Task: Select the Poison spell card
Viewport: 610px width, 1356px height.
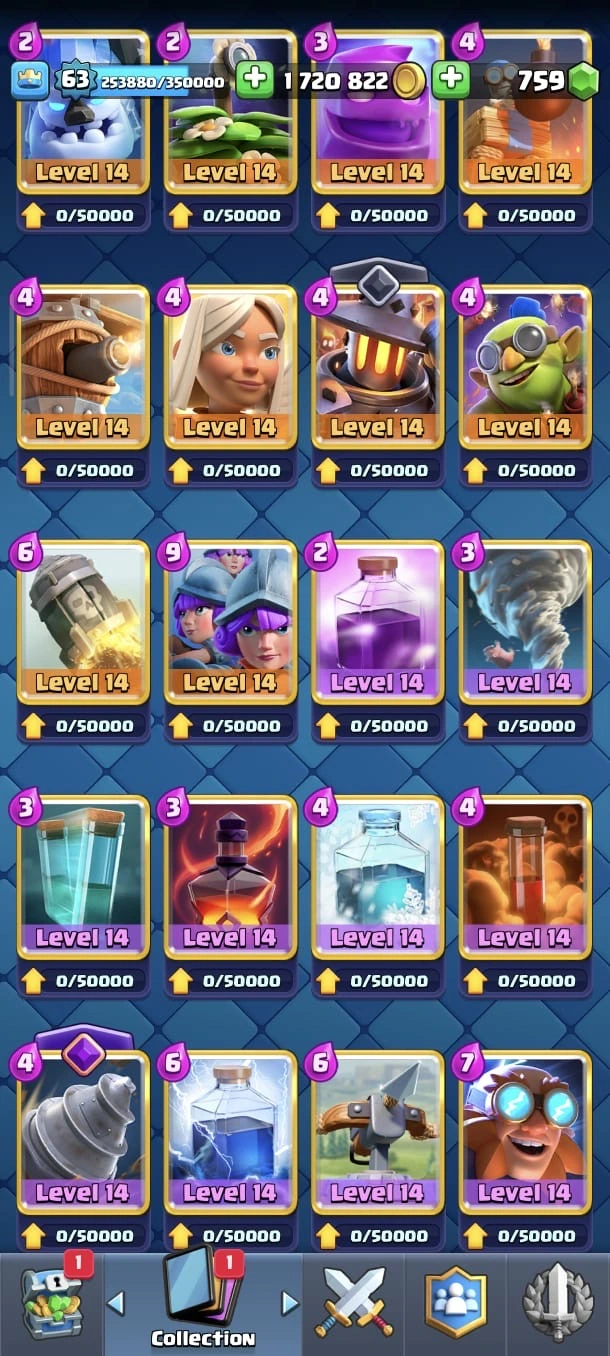Action: [524, 875]
